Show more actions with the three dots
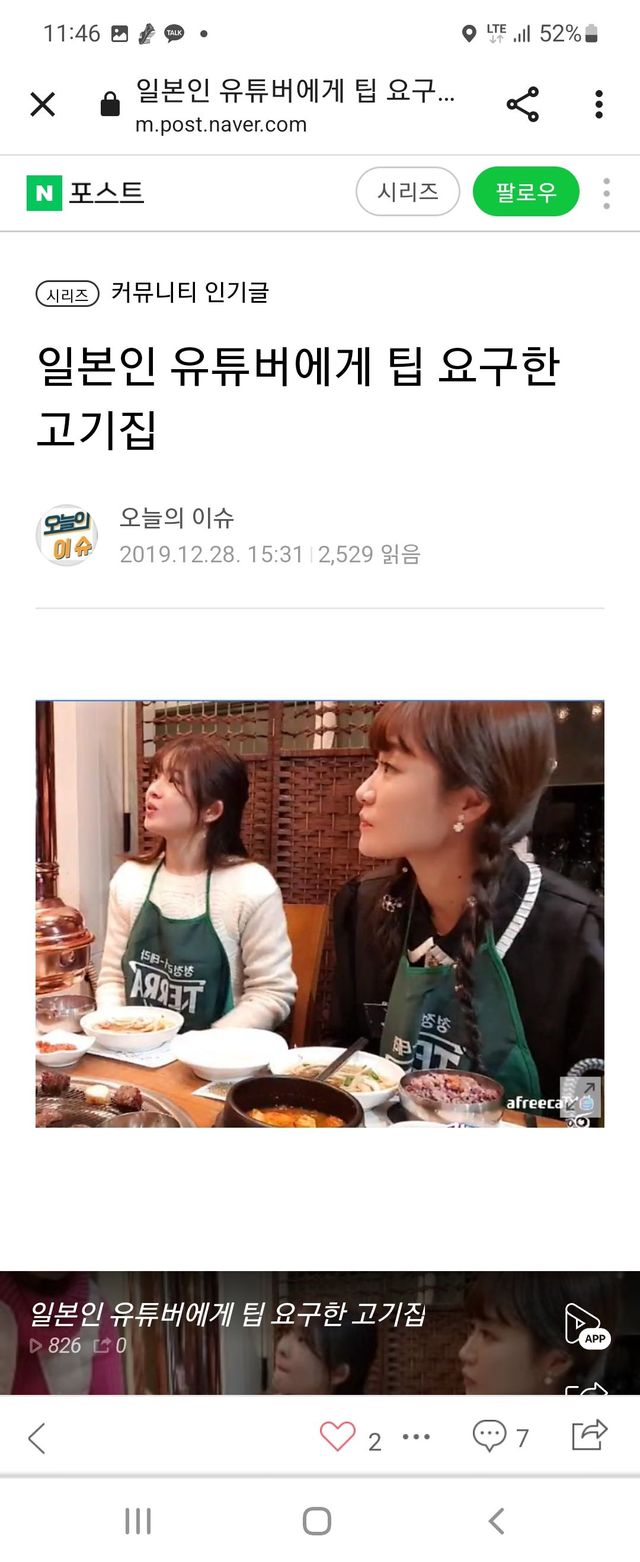Viewport: 640px width, 1562px height. pos(416,1437)
